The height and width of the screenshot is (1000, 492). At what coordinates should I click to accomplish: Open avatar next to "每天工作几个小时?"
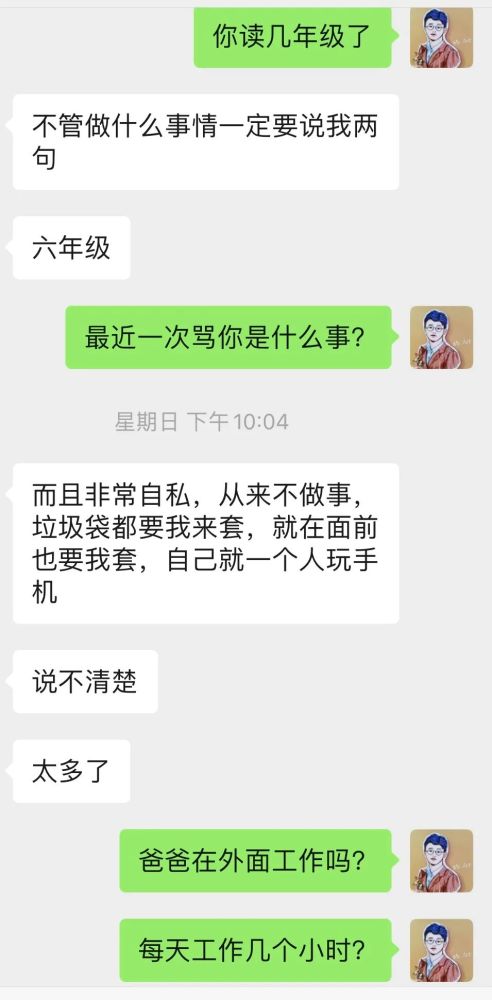click(x=442, y=950)
